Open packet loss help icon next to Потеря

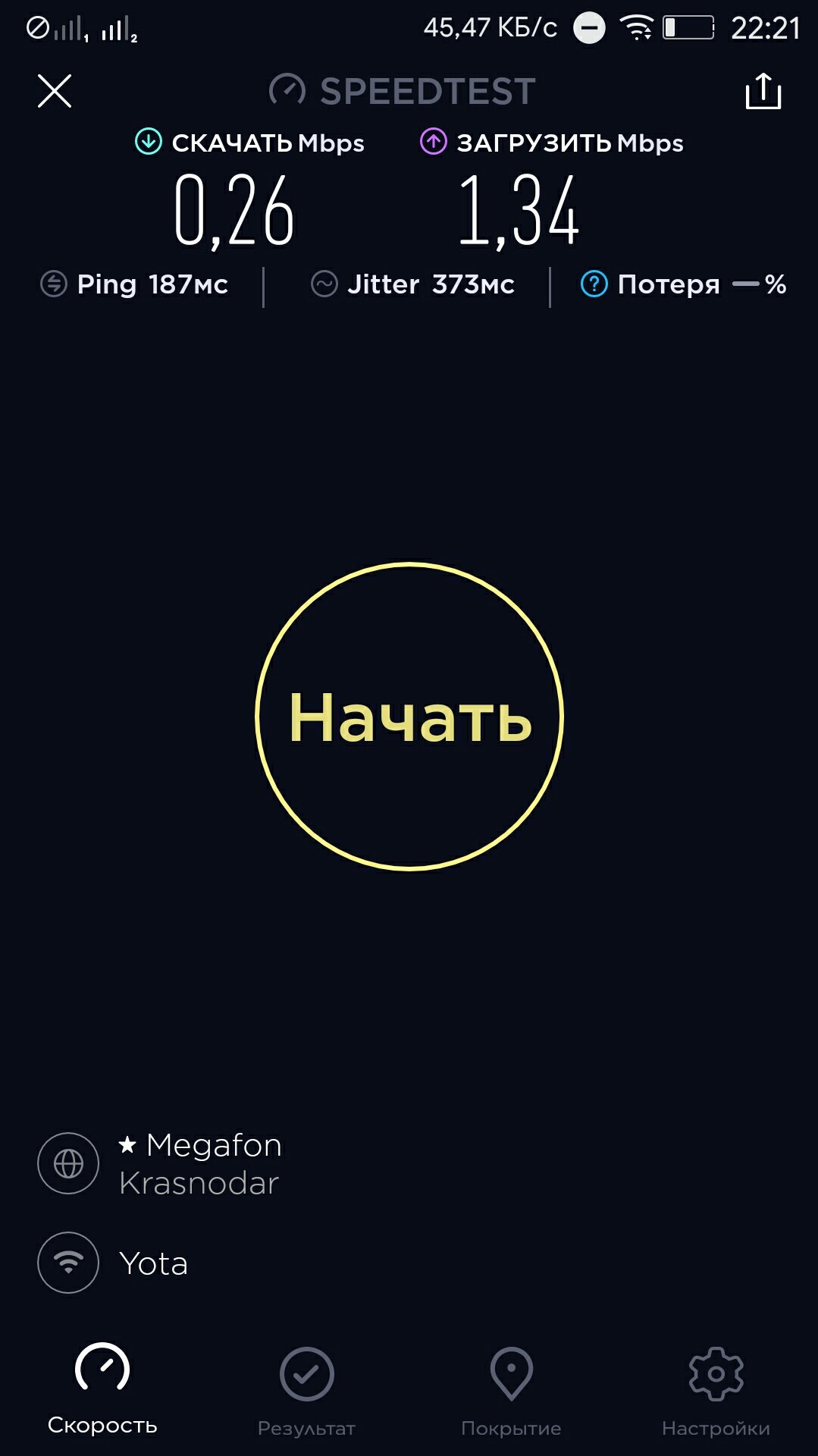(594, 284)
